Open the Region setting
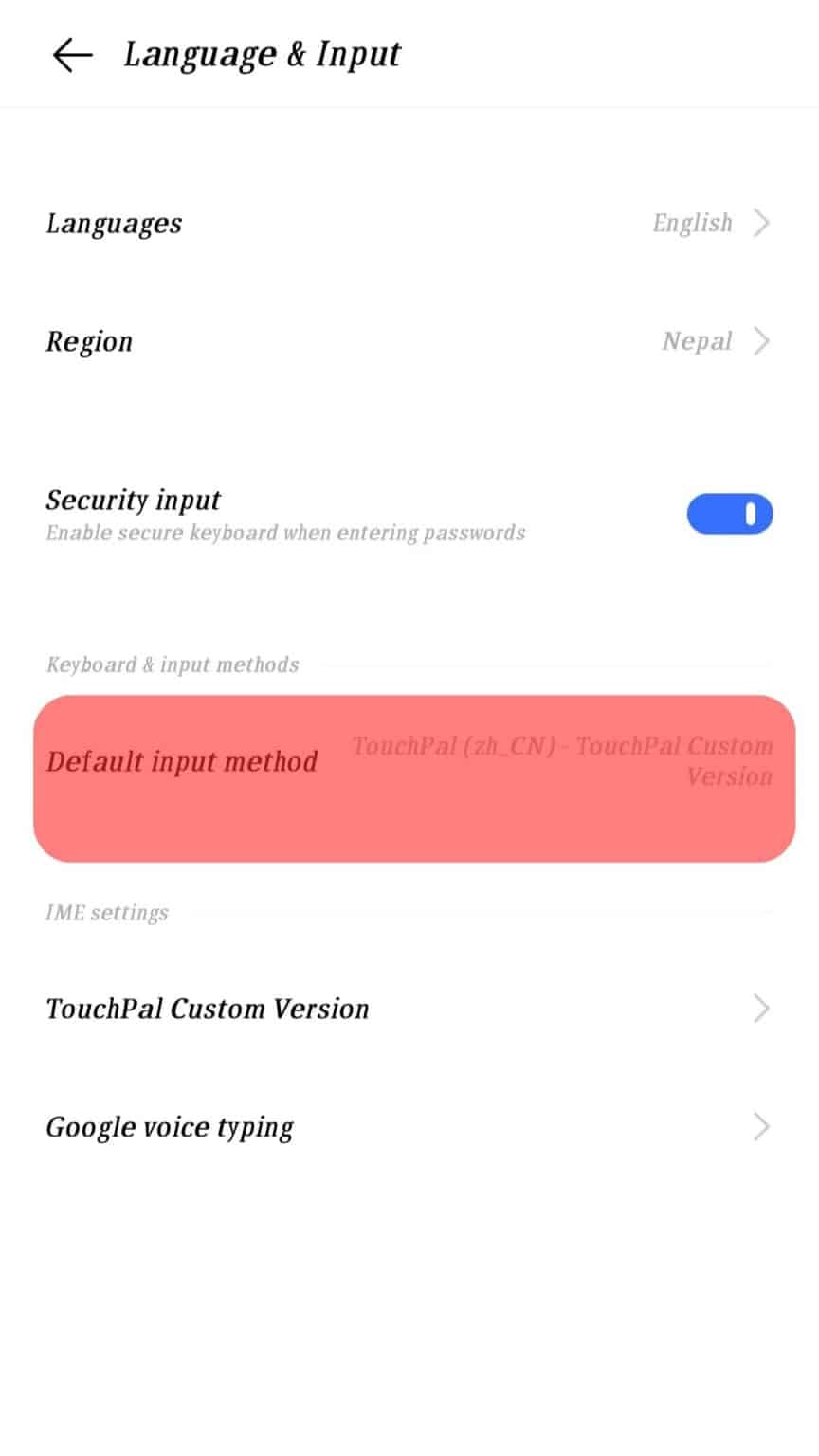This screenshot has height=1456, width=819. point(409,341)
